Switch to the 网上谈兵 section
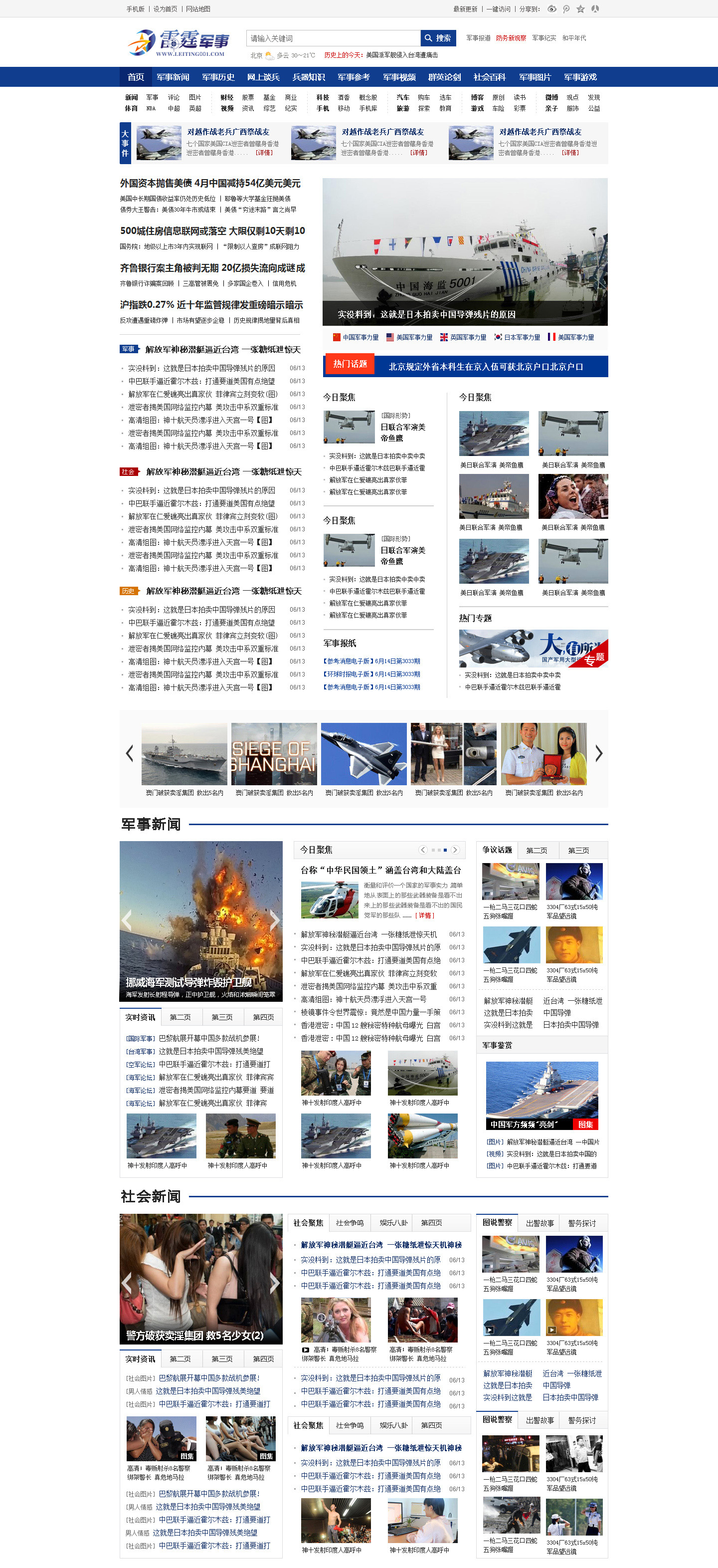The image size is (718, 1568). (263, 77)
